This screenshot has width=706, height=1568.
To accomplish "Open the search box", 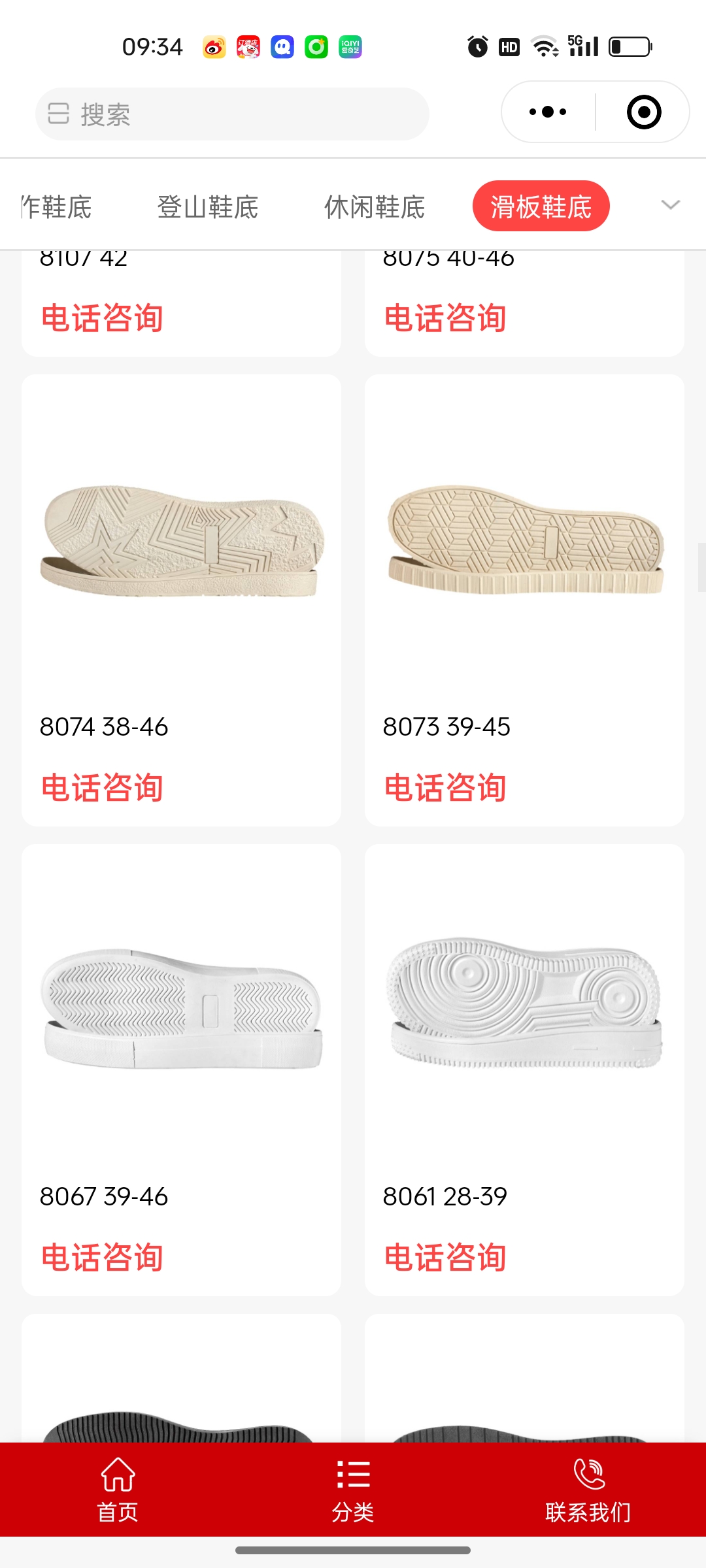I will pos(232,114).
